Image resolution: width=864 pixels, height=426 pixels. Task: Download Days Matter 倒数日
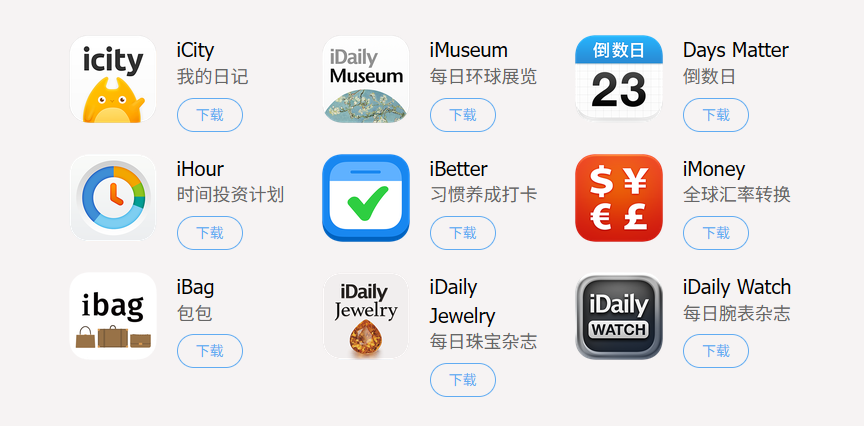[x=716, y=115]
